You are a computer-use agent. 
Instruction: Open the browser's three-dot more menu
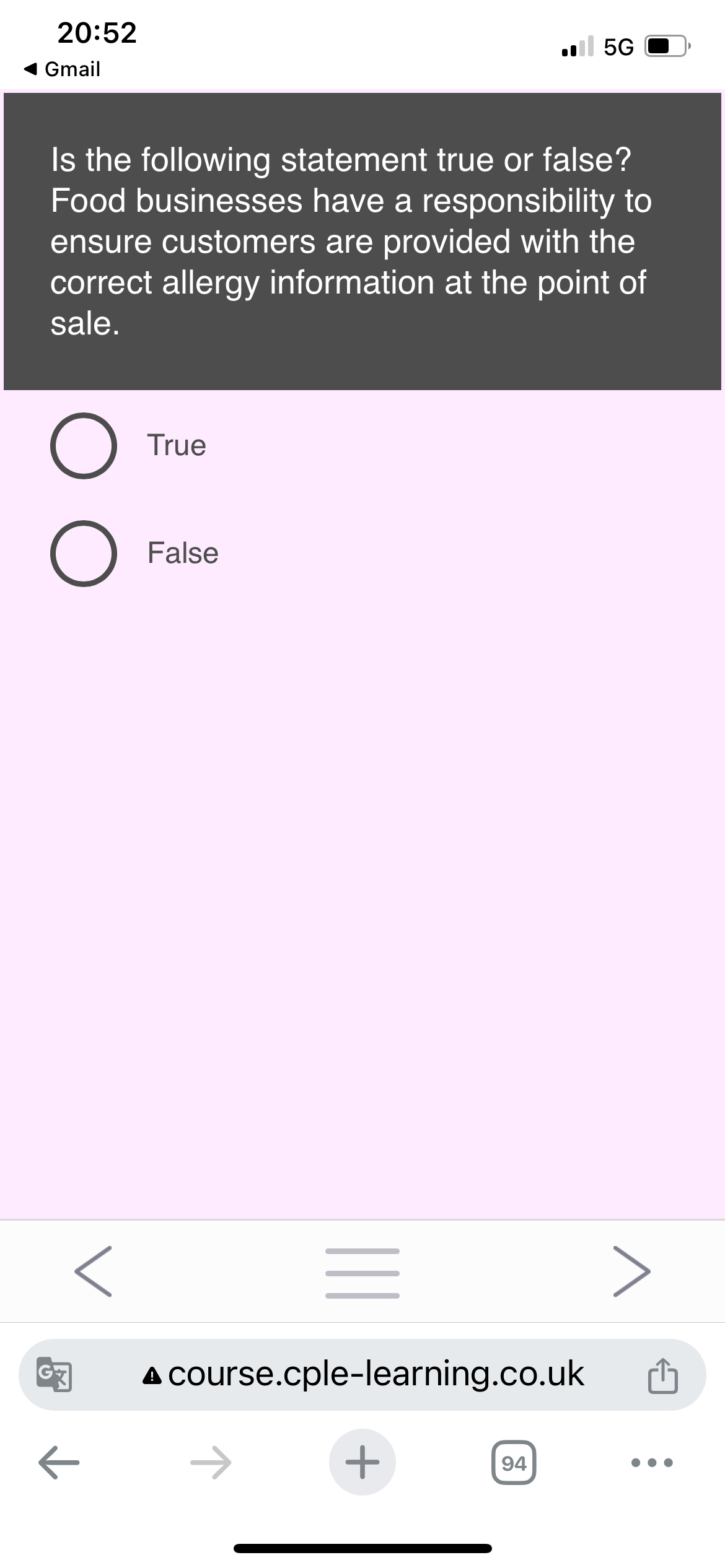click(652, 1461)
